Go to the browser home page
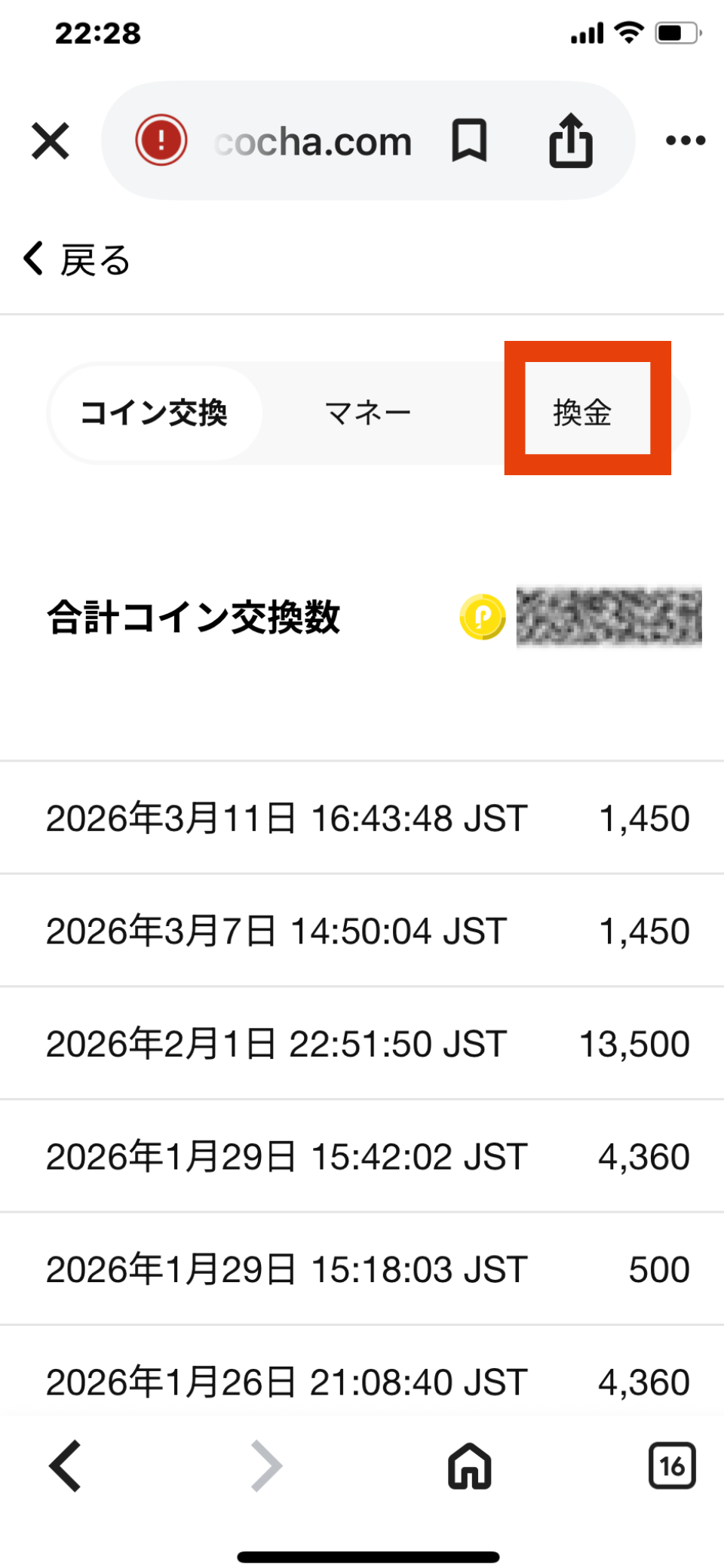Screen dimensions: 724x1568 coord(469,1465)
